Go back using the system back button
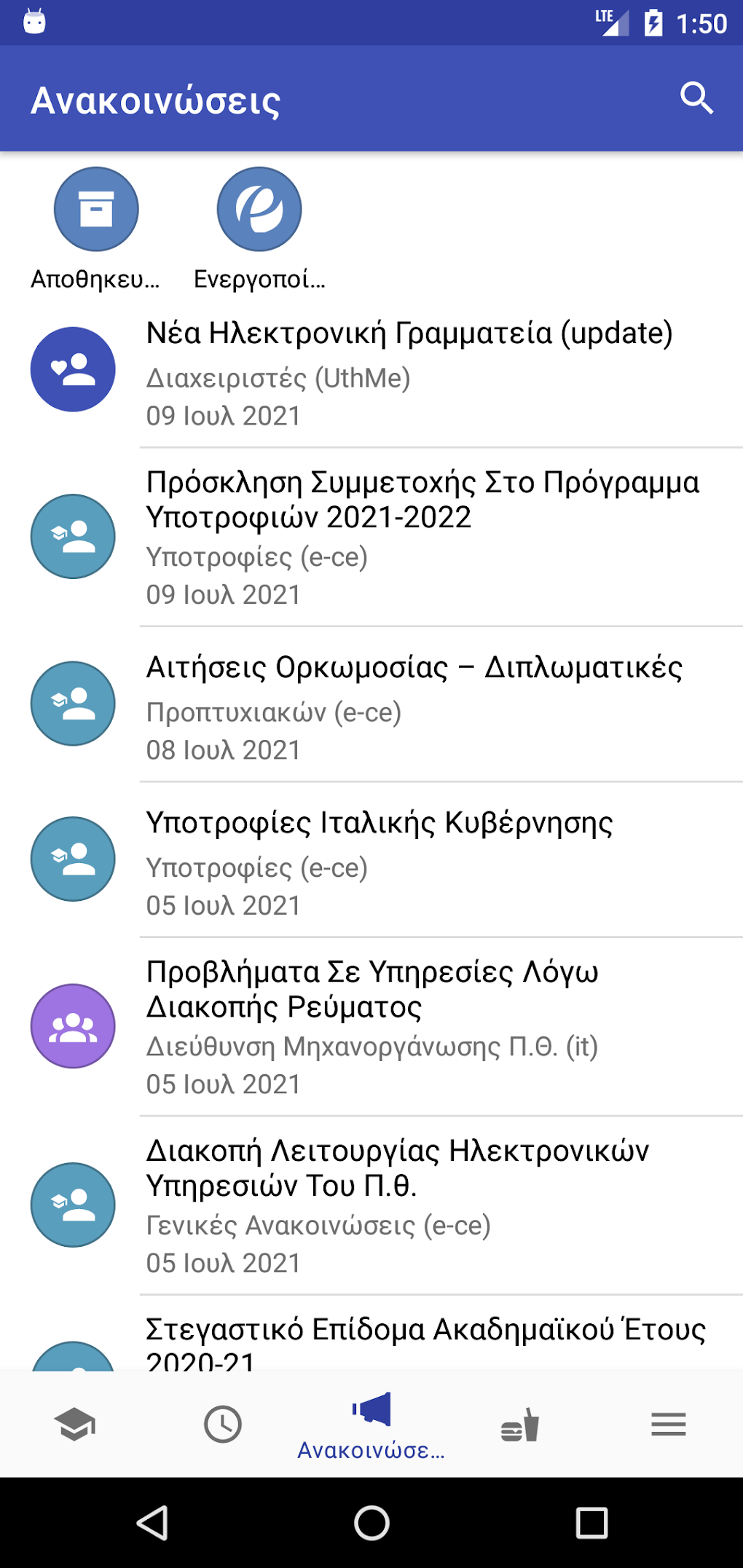The image size is (743, 1568). tap(152, 1522)
